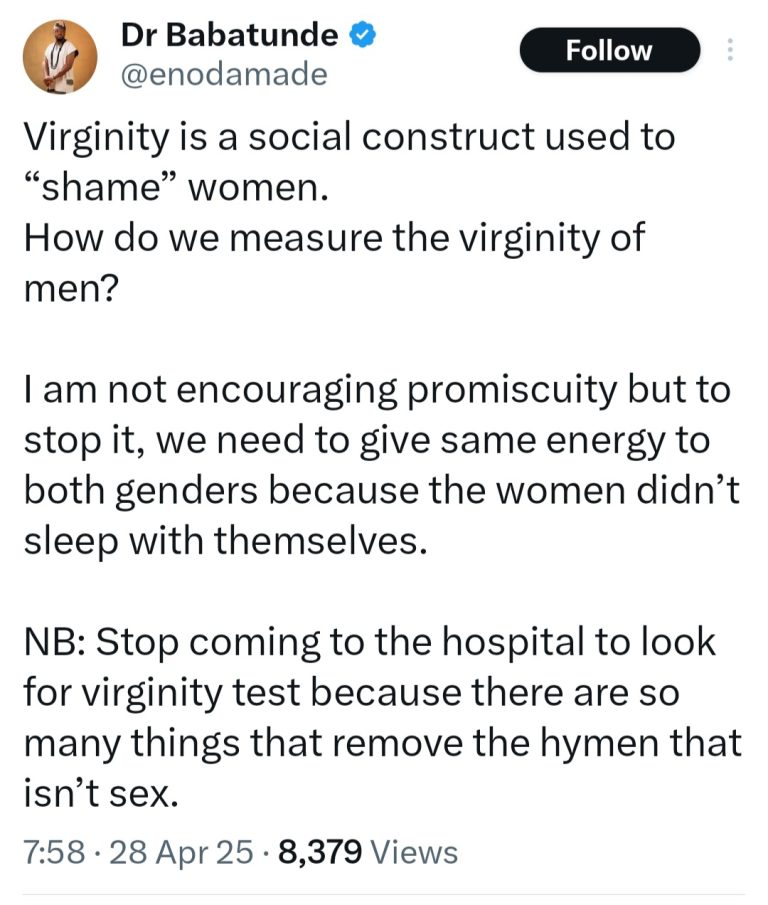The height and width of the screenshot is (905, 768).
Task: Open the tweet's overflow menu
Action: click(x=729, y=50)
